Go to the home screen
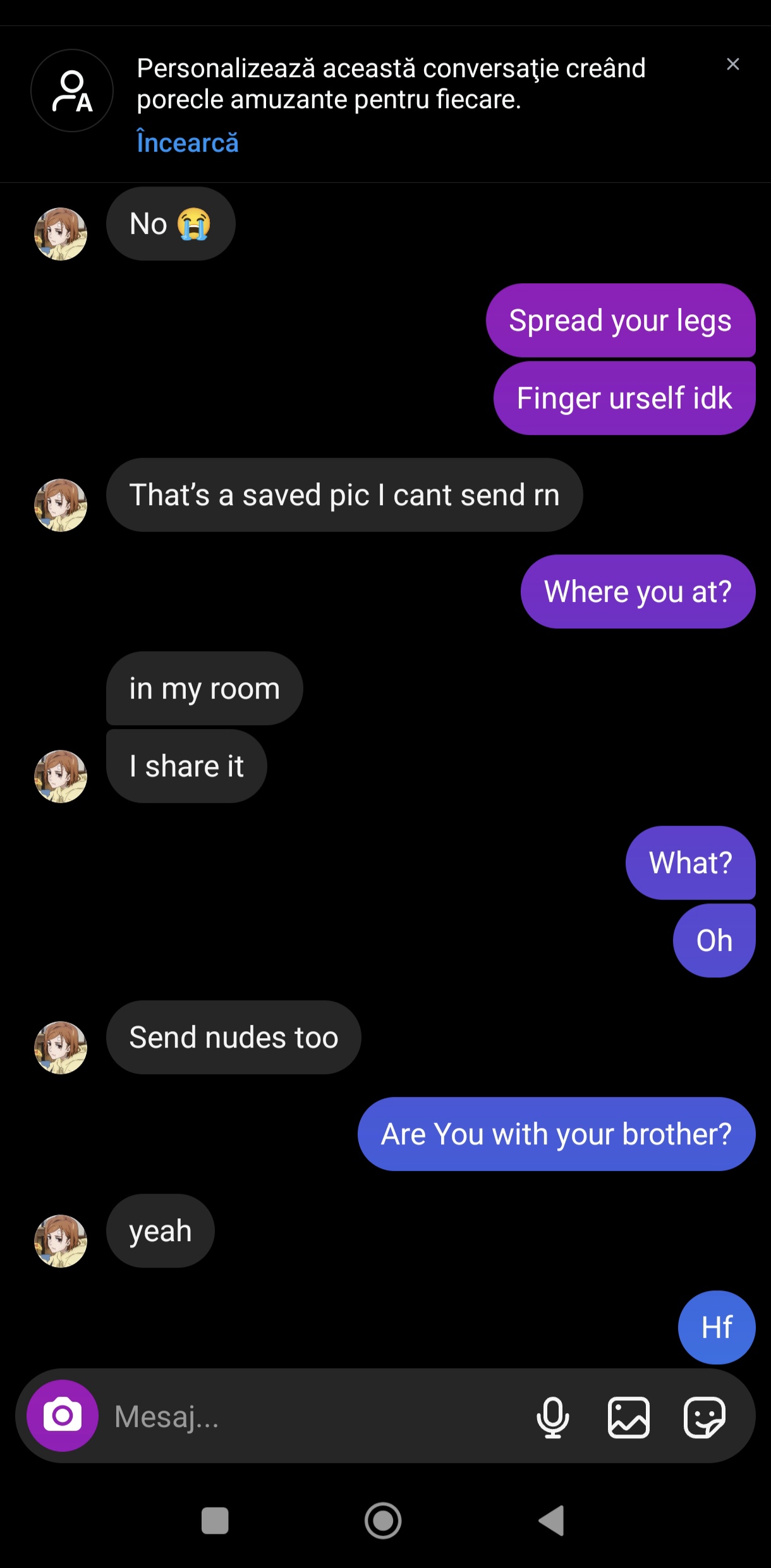 (x=383, y=1521)
